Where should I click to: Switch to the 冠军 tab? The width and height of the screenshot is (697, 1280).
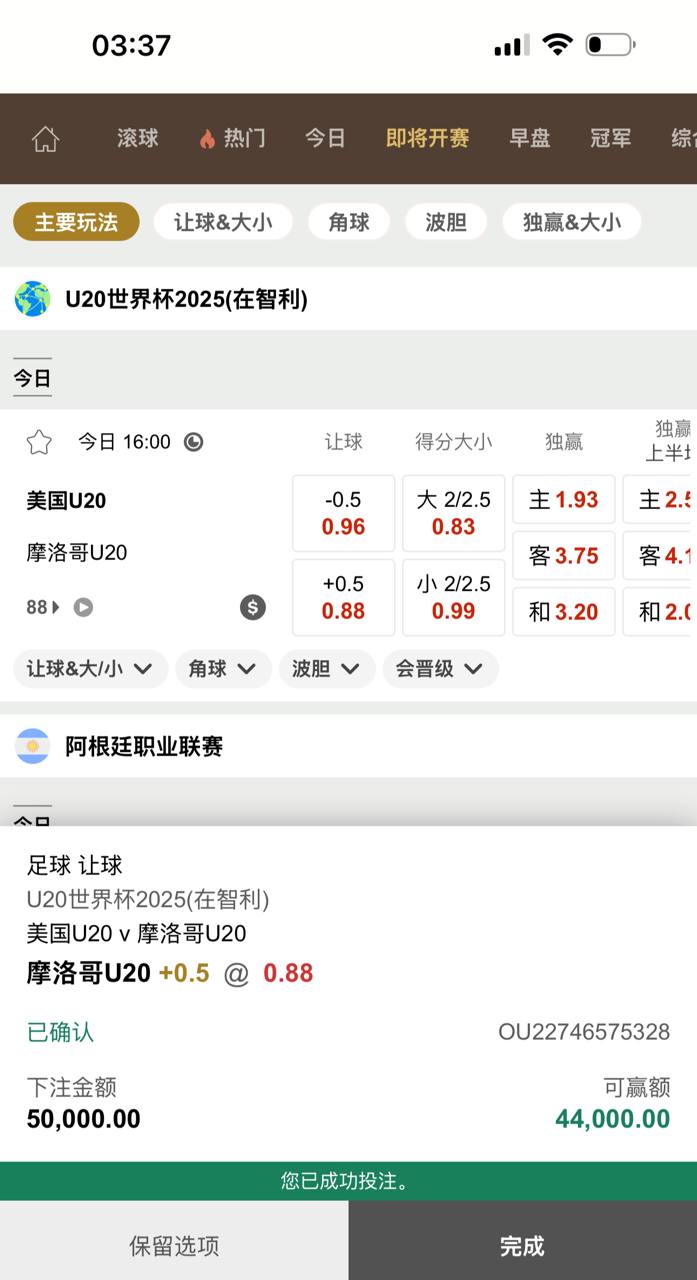tap(610, 138)
